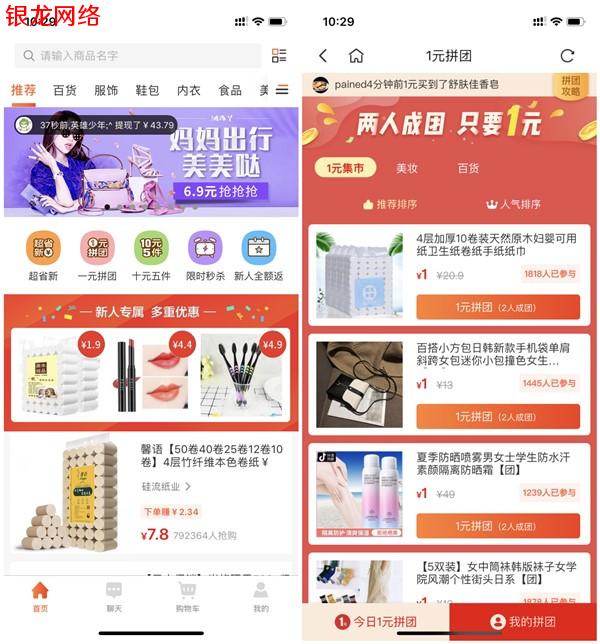
Task: Open the category grid icon beside search
Action: coord(279,56)
